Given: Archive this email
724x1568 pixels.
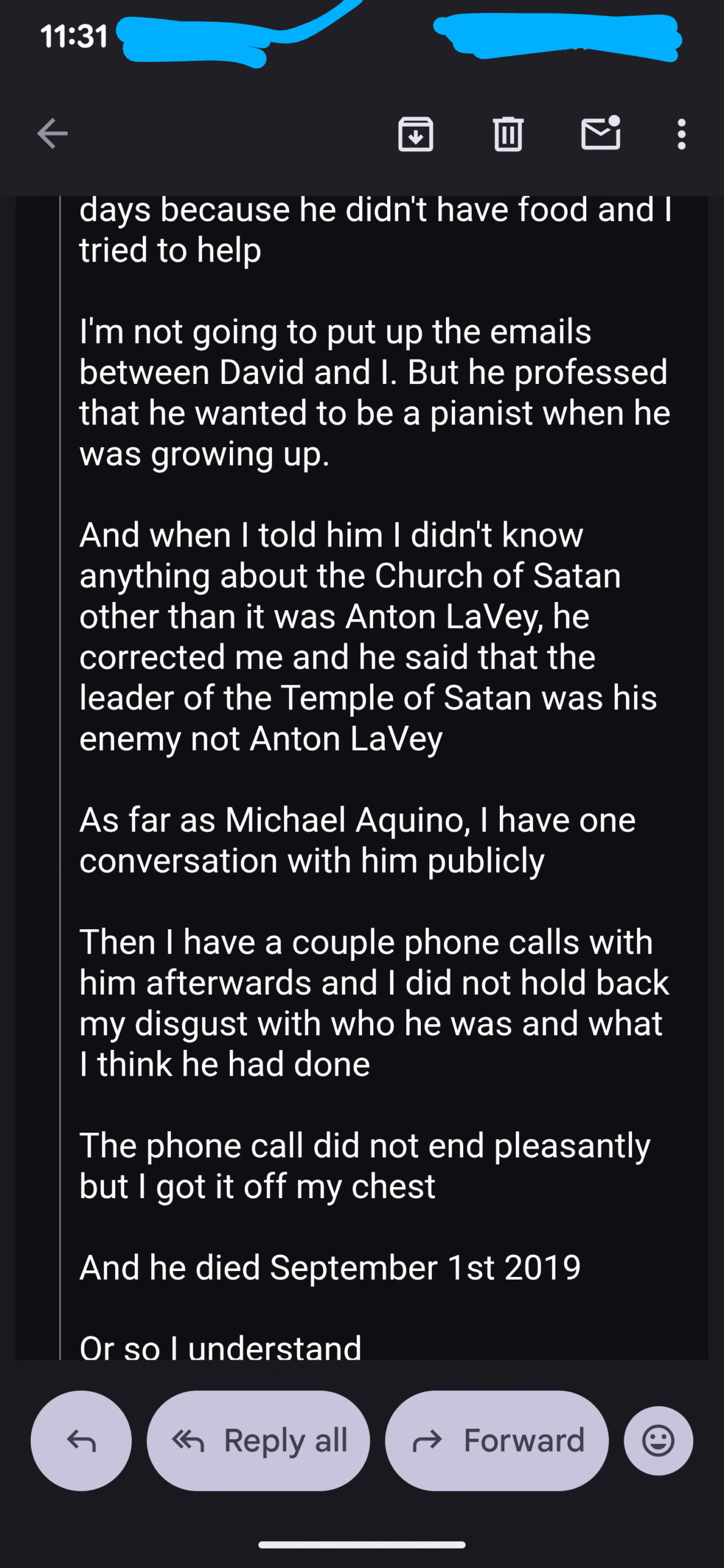Looking at the screenshot, I should (416, 134).
